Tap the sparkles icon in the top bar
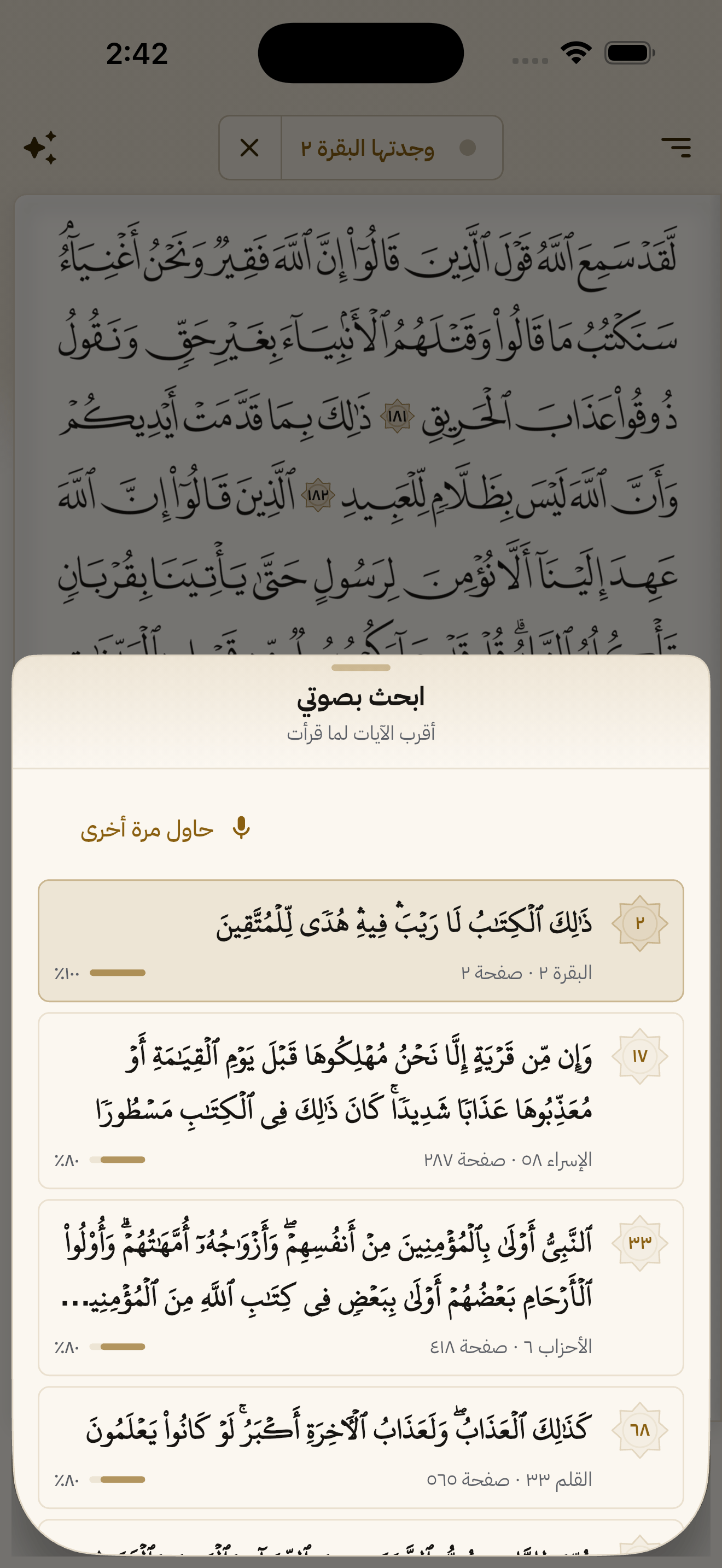 point(40,147)
